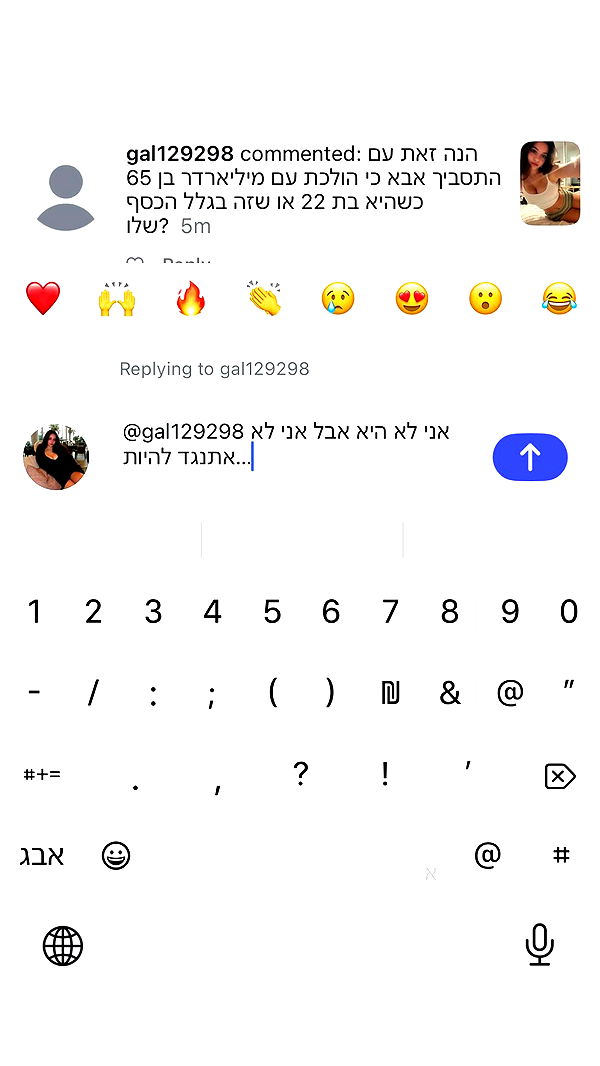
Task: Tap the reply text field
Action: point(290,445)
